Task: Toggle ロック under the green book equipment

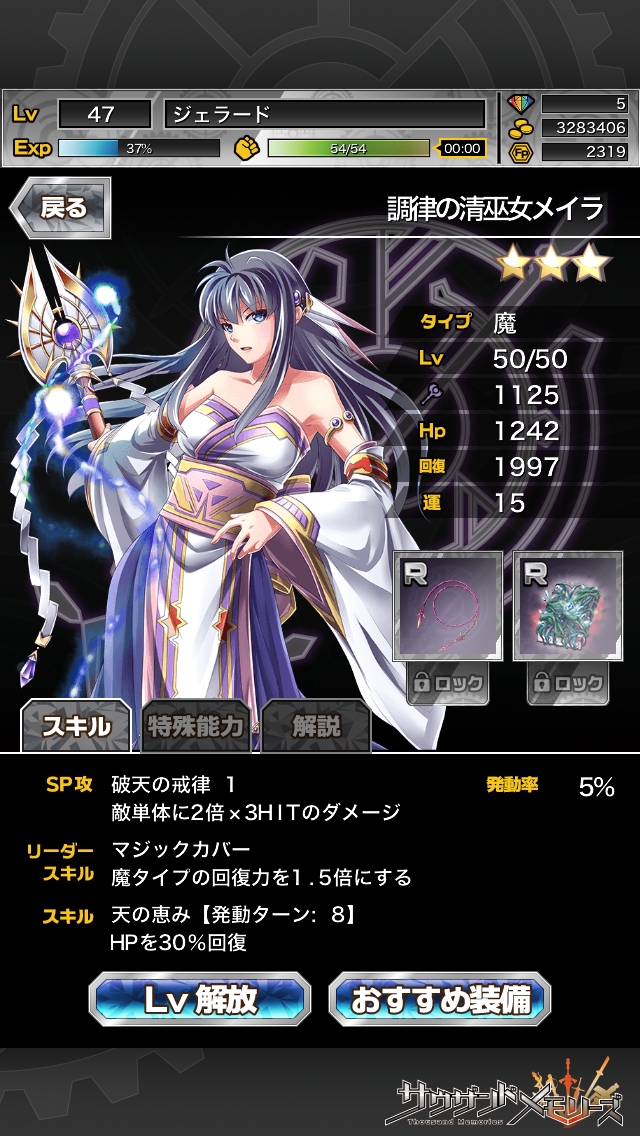Action: tap(567, 684)
